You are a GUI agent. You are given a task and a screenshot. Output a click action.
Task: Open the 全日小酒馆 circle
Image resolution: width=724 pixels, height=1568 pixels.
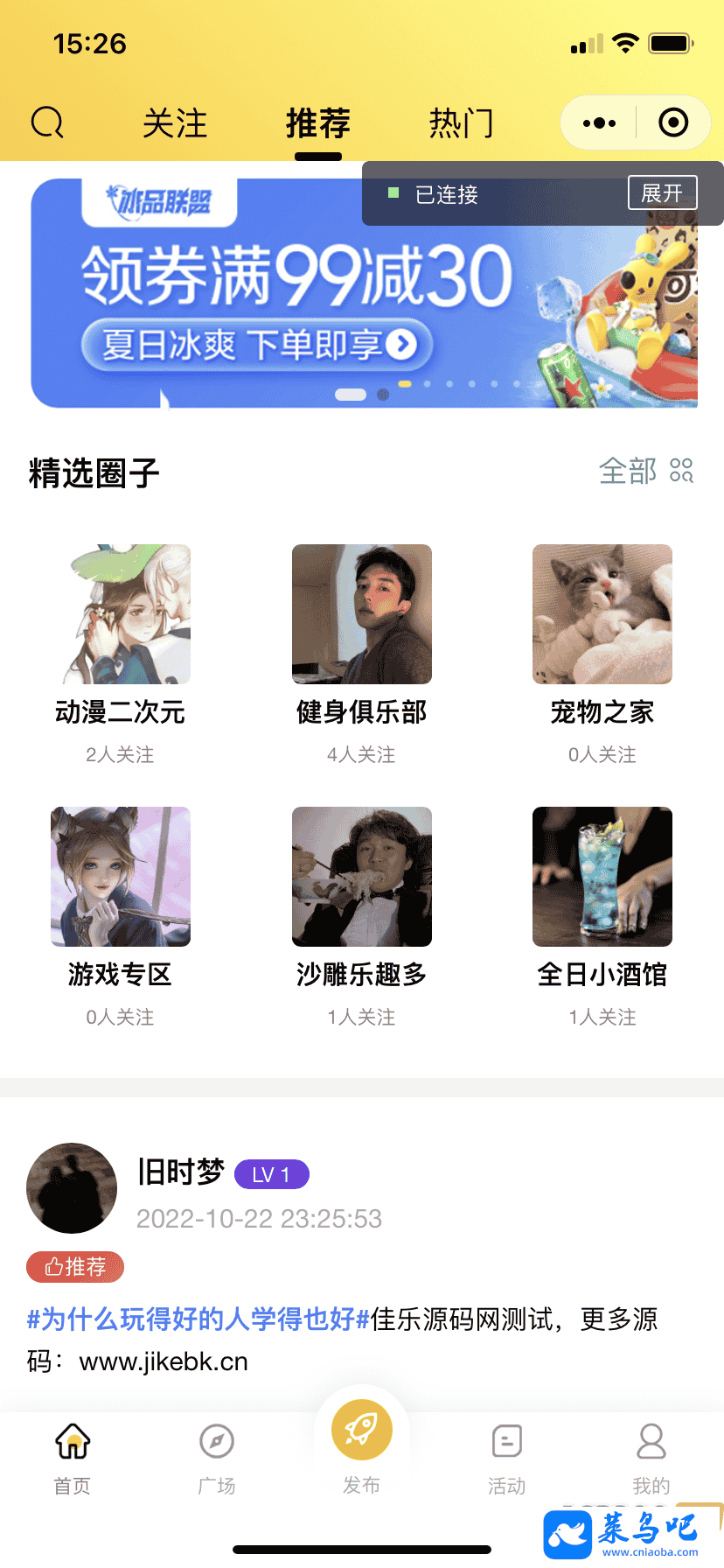click(602, 877)
